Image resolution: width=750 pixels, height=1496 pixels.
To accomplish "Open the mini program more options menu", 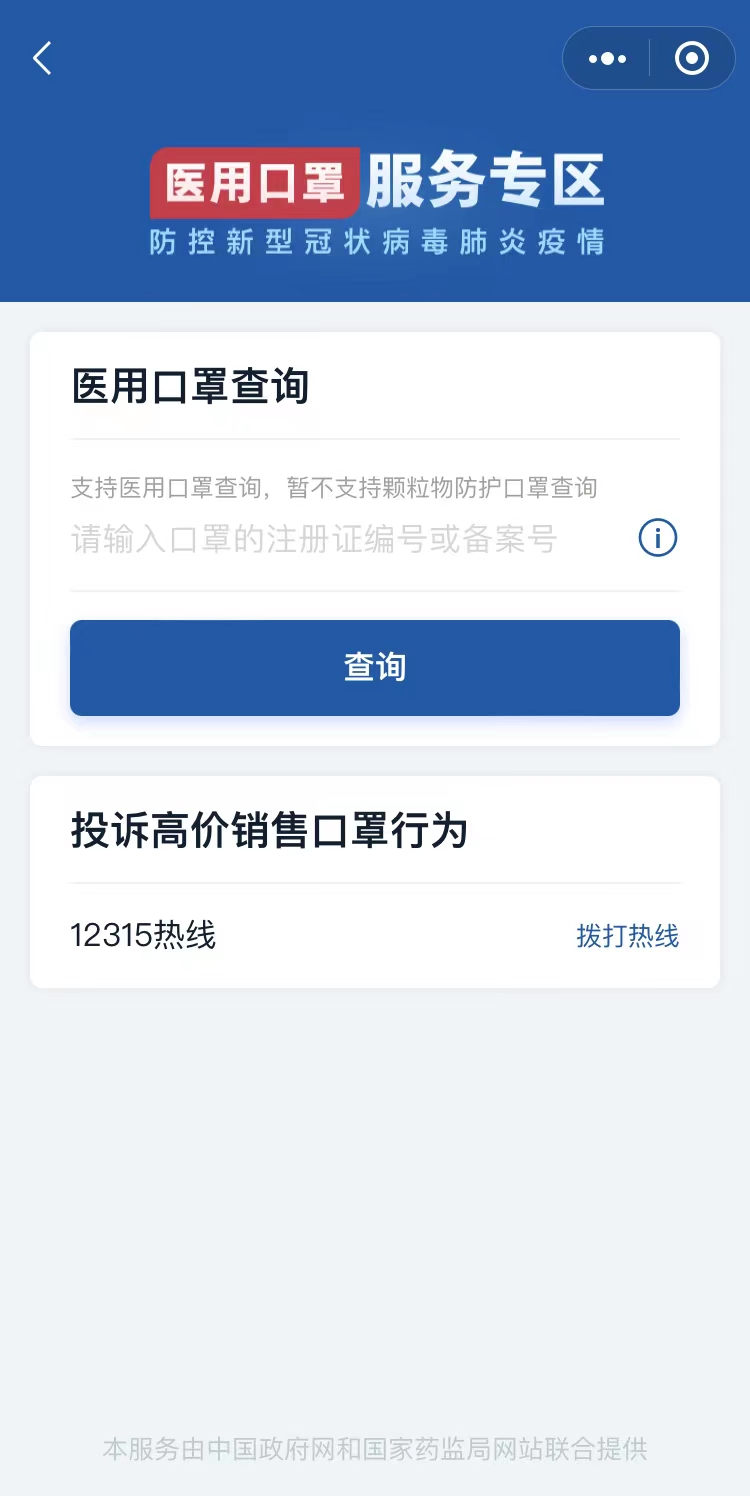I will [x=607, y=59].
